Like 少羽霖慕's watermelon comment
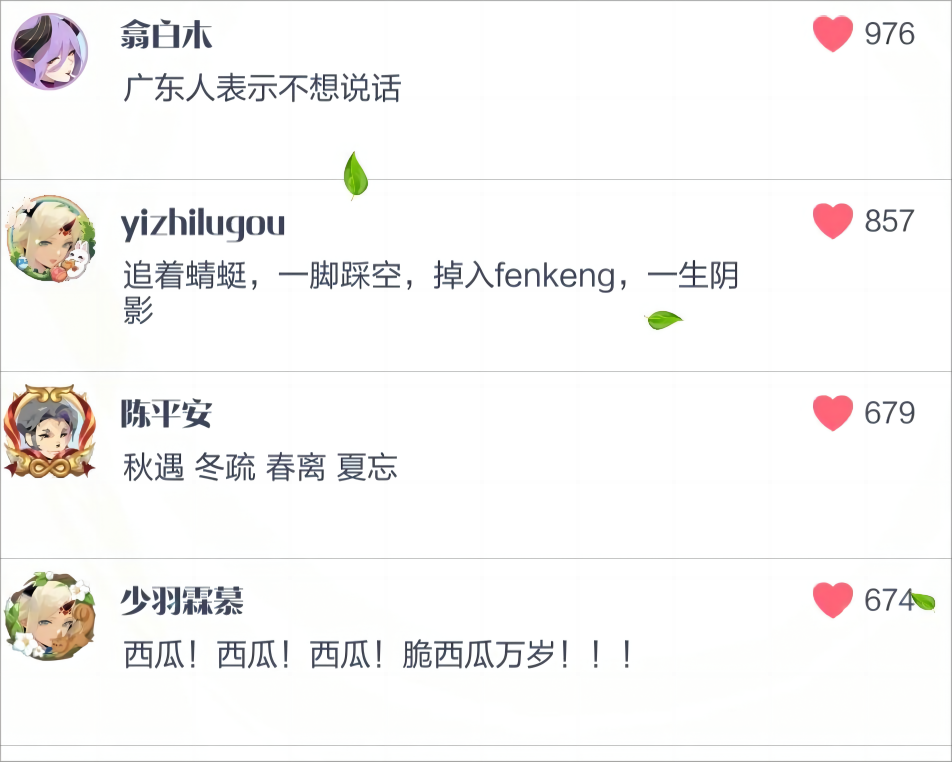952x762 pixels. 832,600
